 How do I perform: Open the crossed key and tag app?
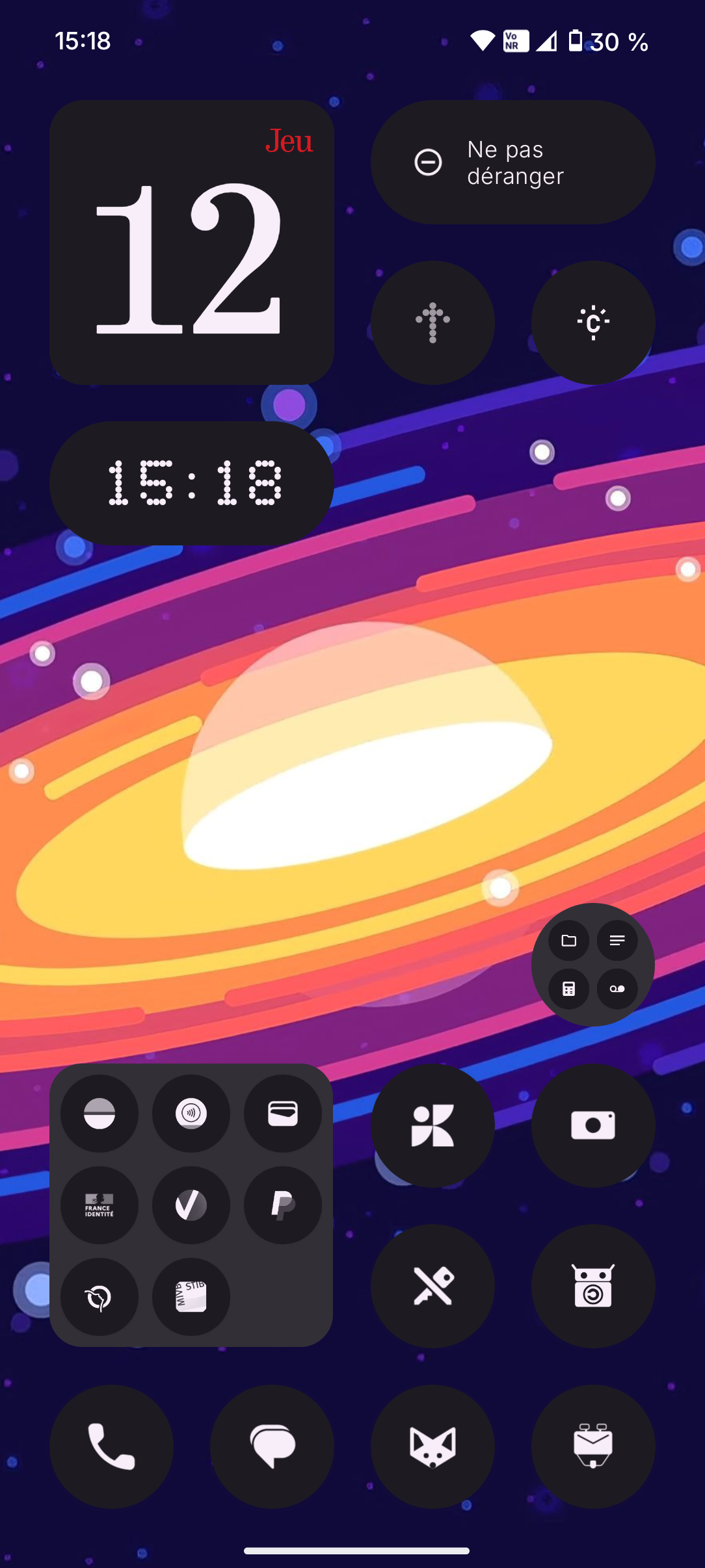coord(432,1286)
